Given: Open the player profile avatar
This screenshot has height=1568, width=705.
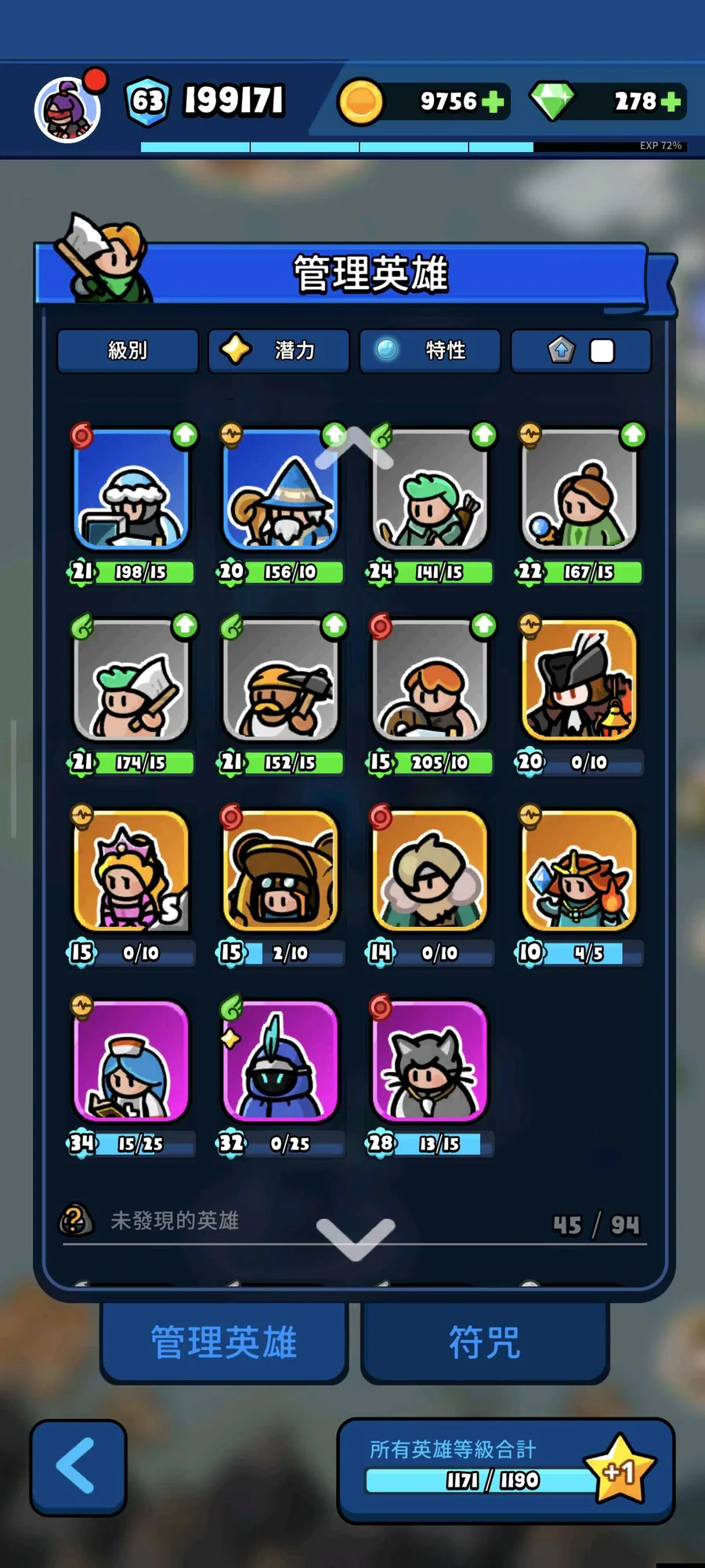Looking at the screenshot, I should coord(67,110).
